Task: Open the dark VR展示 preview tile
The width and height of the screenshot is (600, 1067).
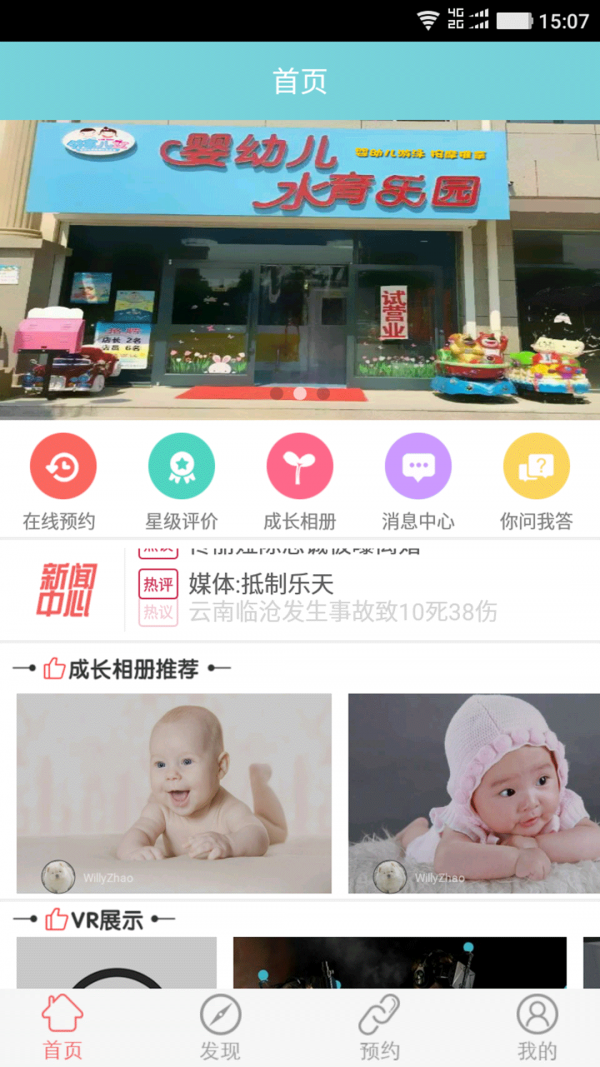Action: click(x=400, y=962)
